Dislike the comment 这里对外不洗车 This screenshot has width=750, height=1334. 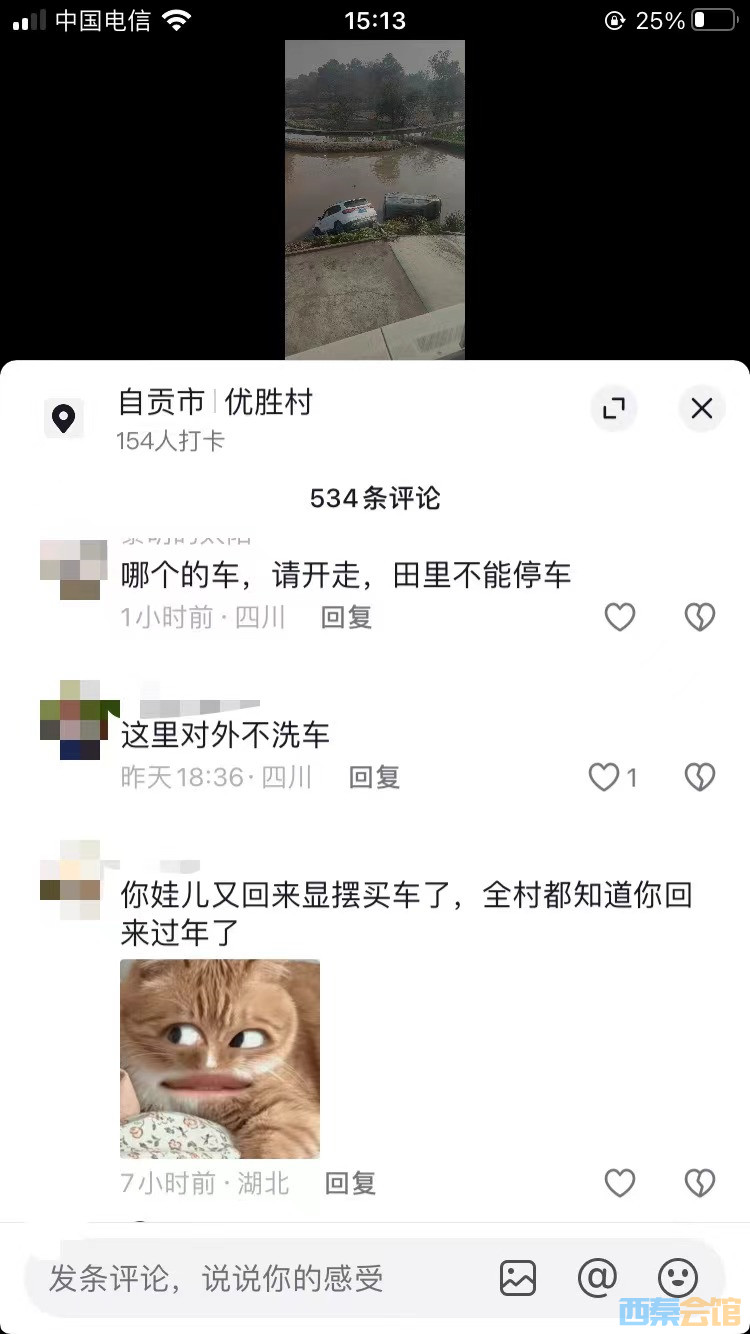click(x=700, y=777)
